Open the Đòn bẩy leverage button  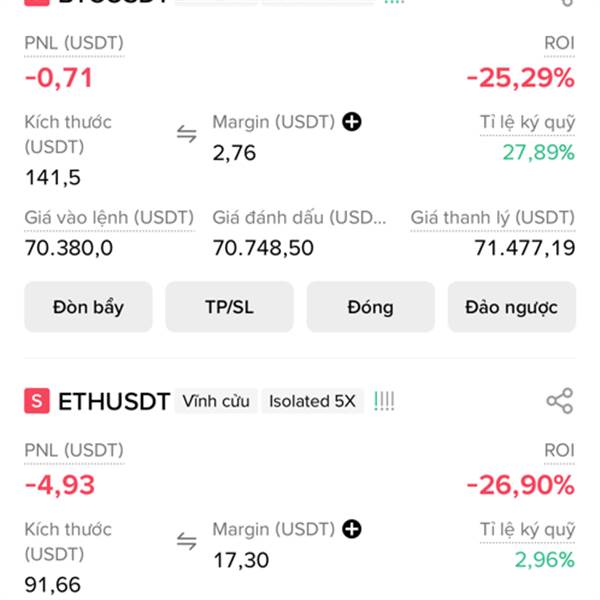tap(88, 307)
